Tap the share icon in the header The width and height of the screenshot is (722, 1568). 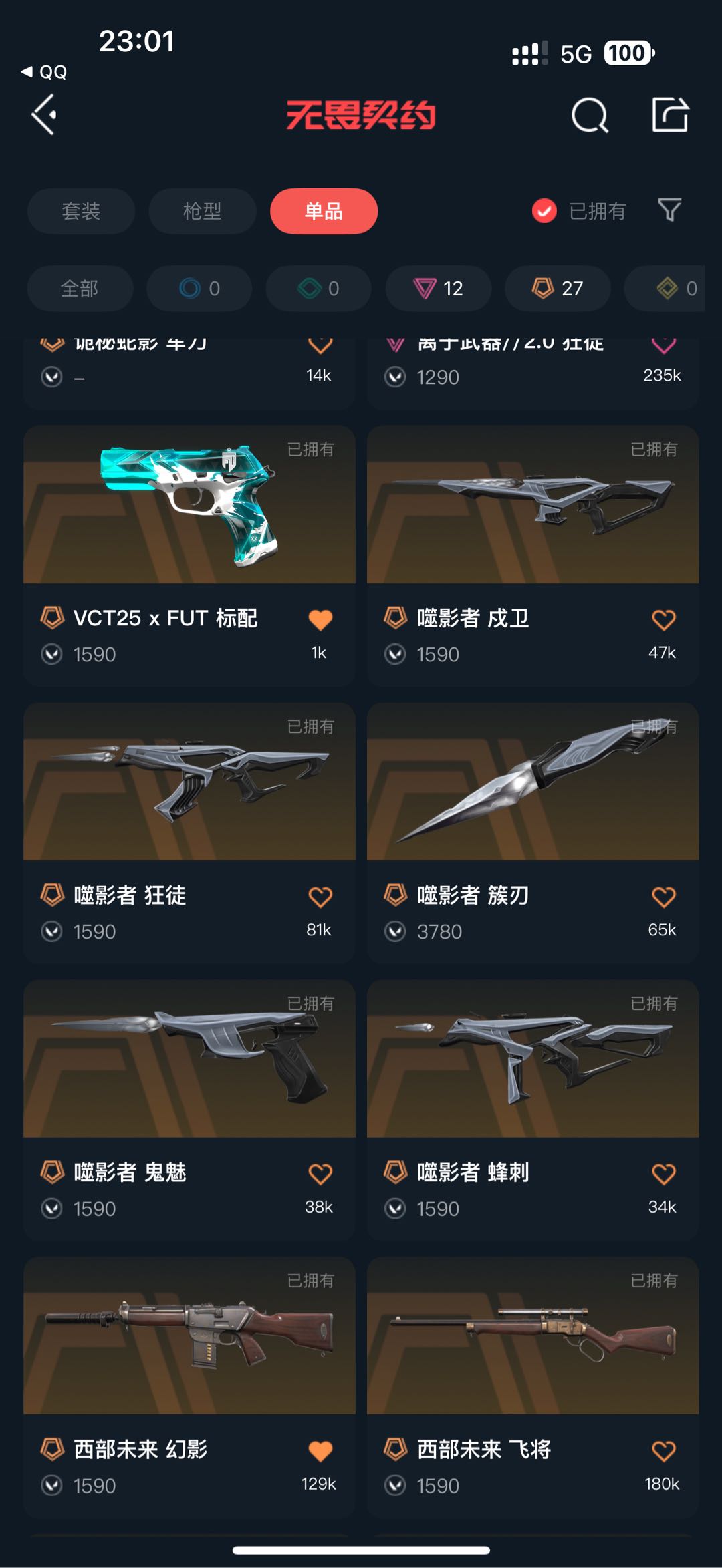coord(670,115)
